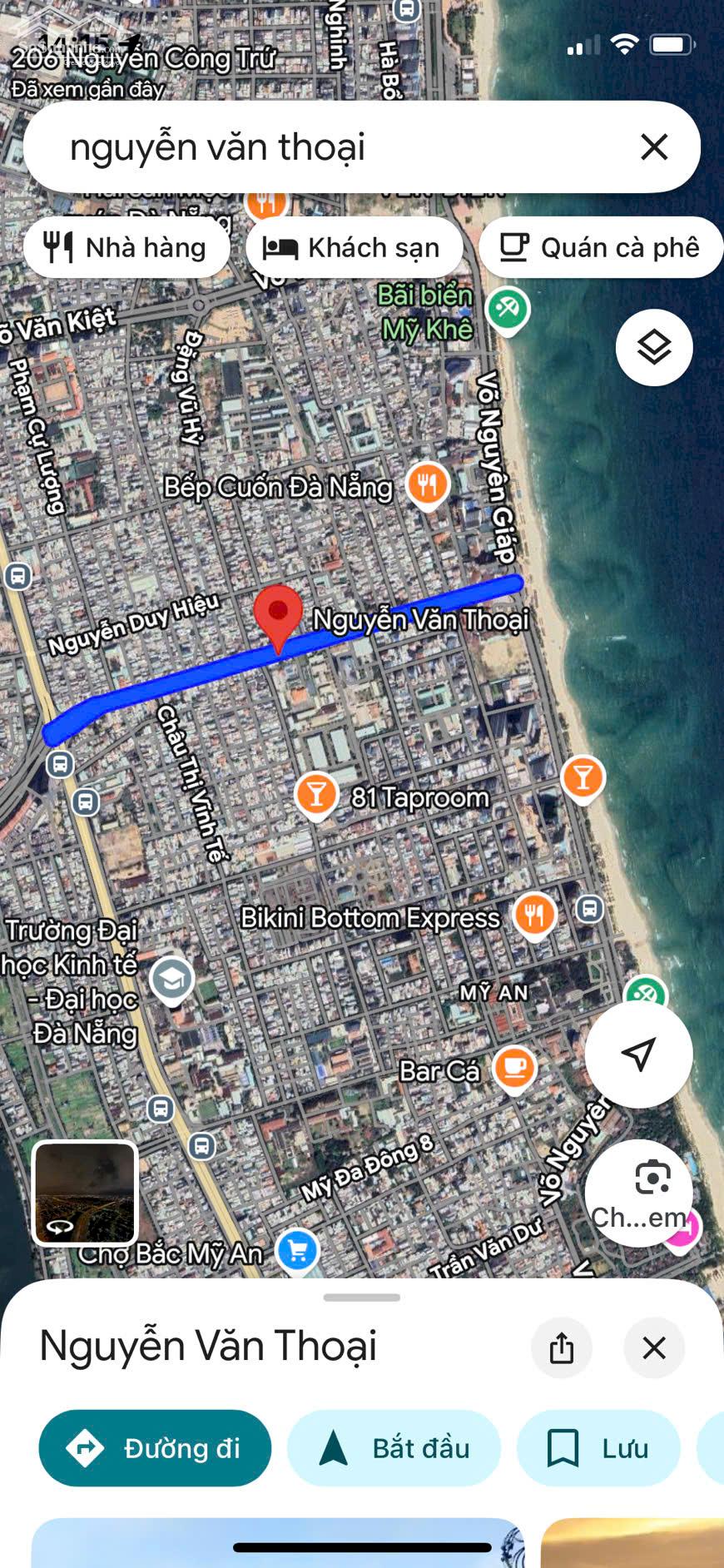Open the Street View thumbnail

pyautogui.click(x=85, y=1193)
